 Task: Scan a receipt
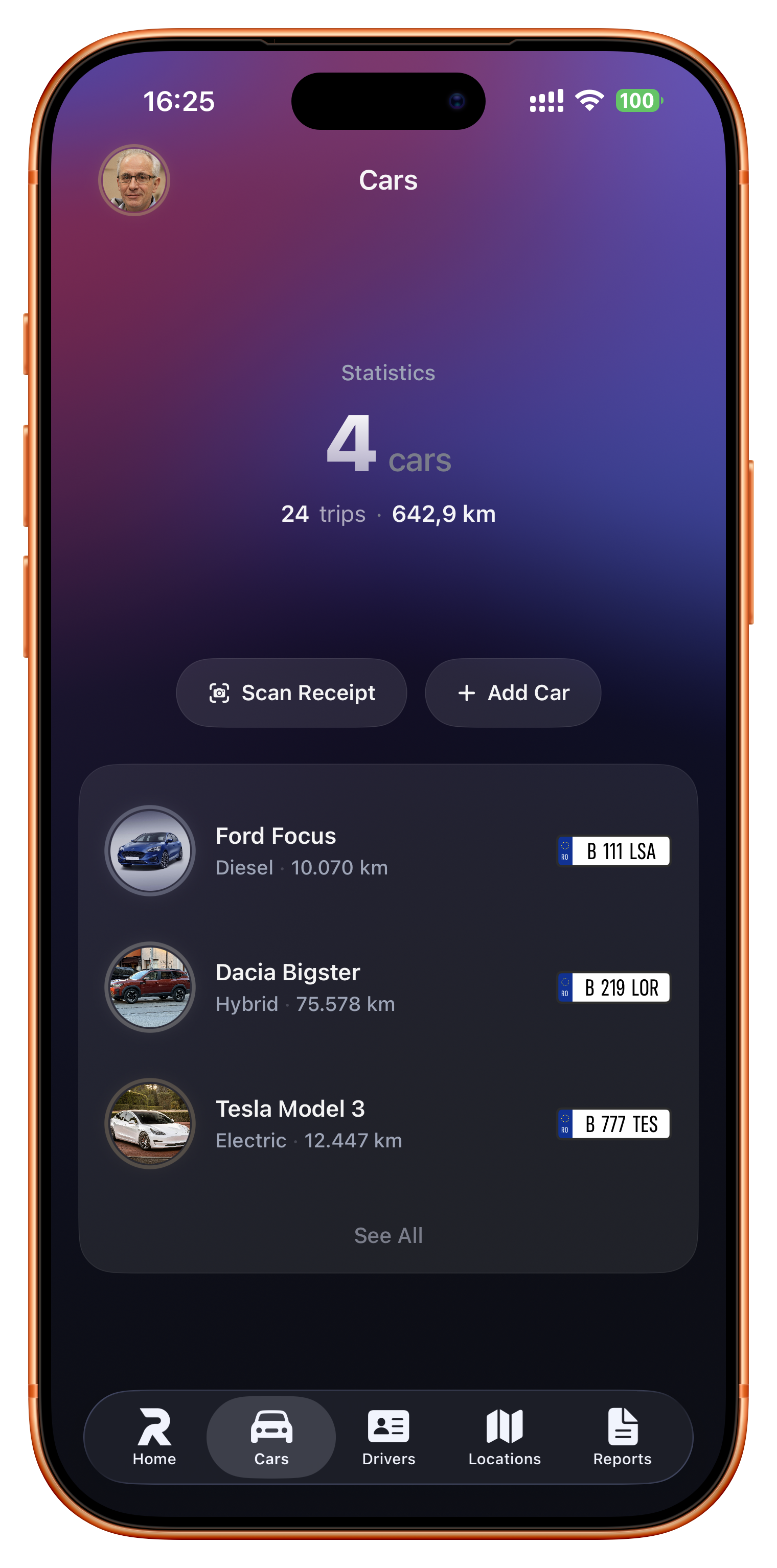(292, 693)
